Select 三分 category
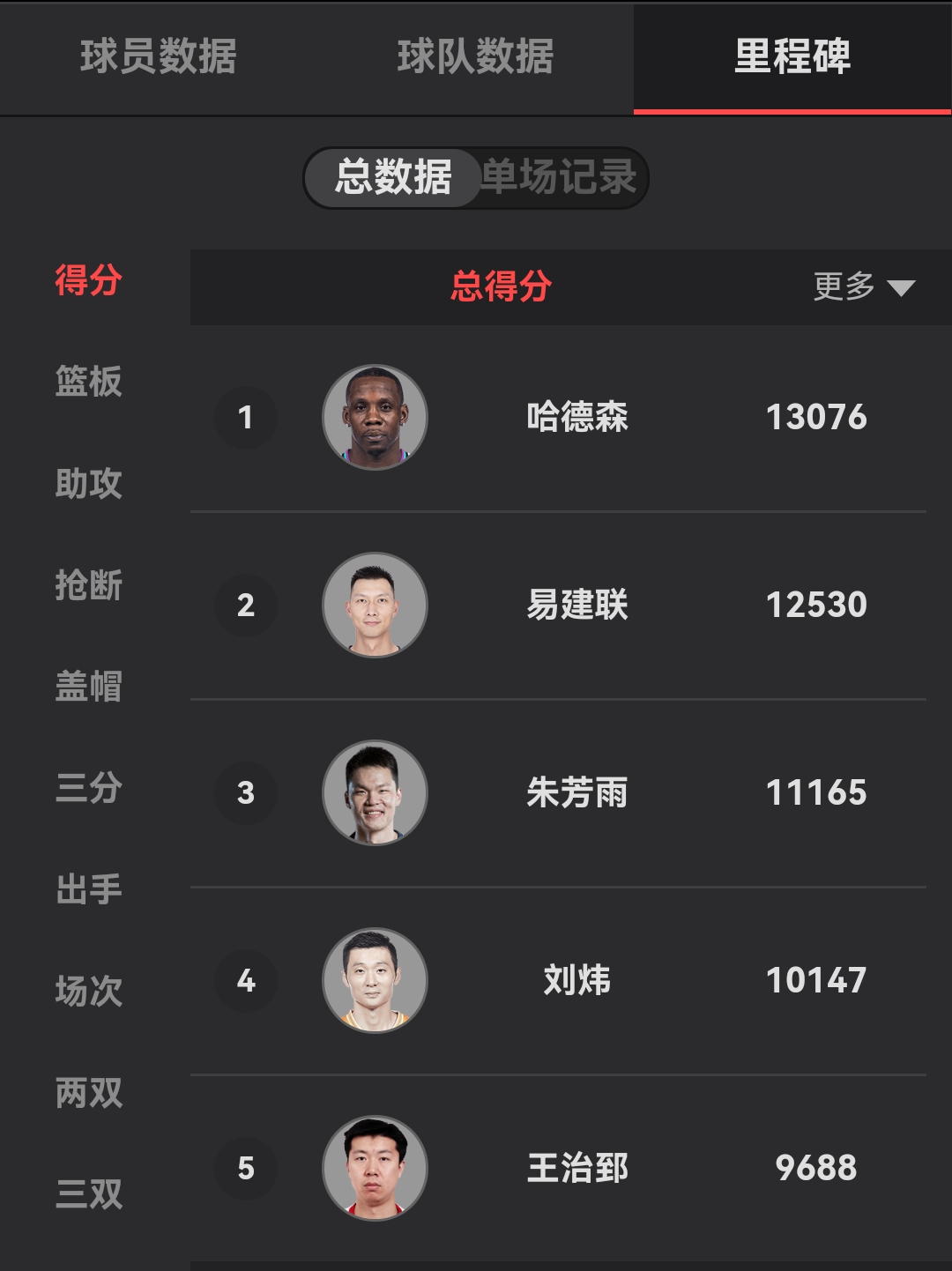 point(88,788)
